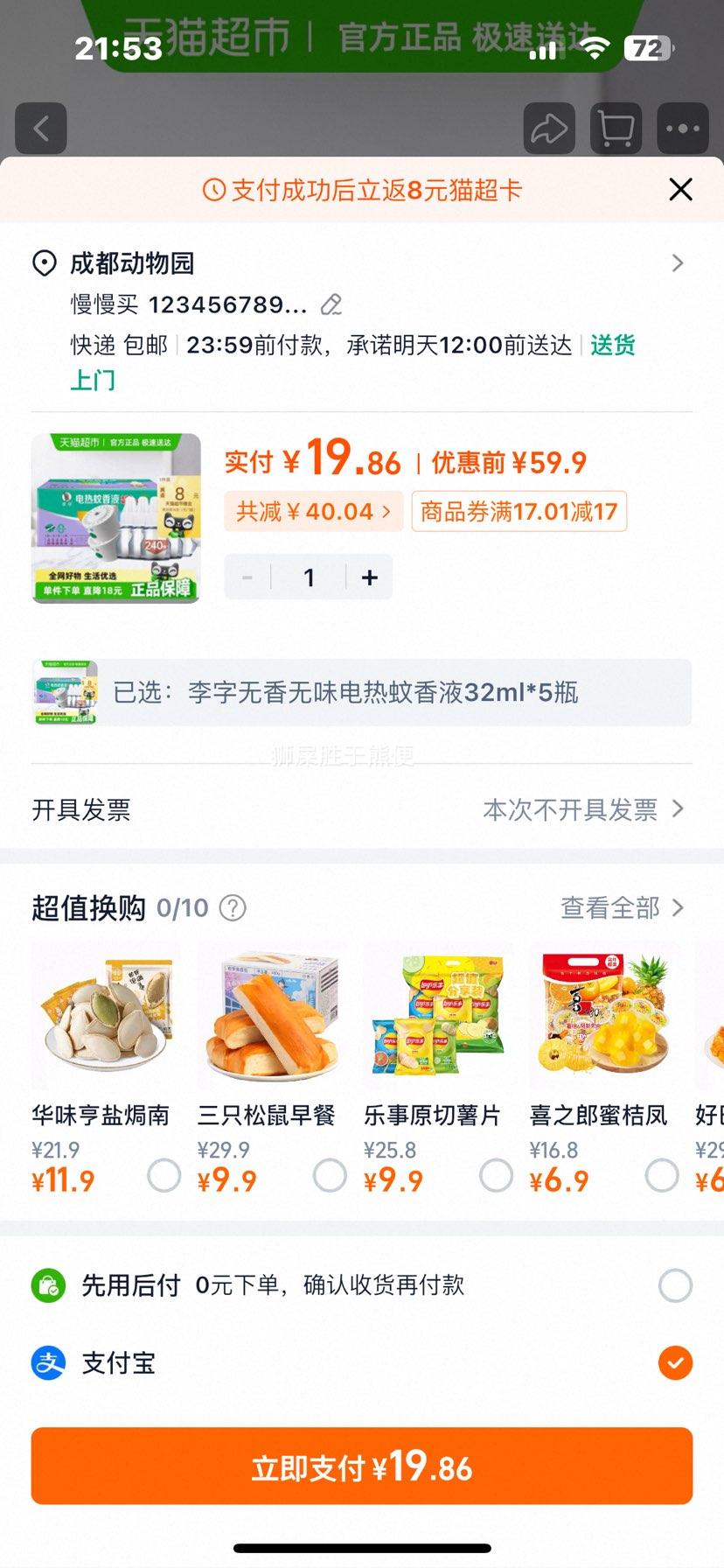Share this product page
The image size is (724, 1568).
coord(549,129)
